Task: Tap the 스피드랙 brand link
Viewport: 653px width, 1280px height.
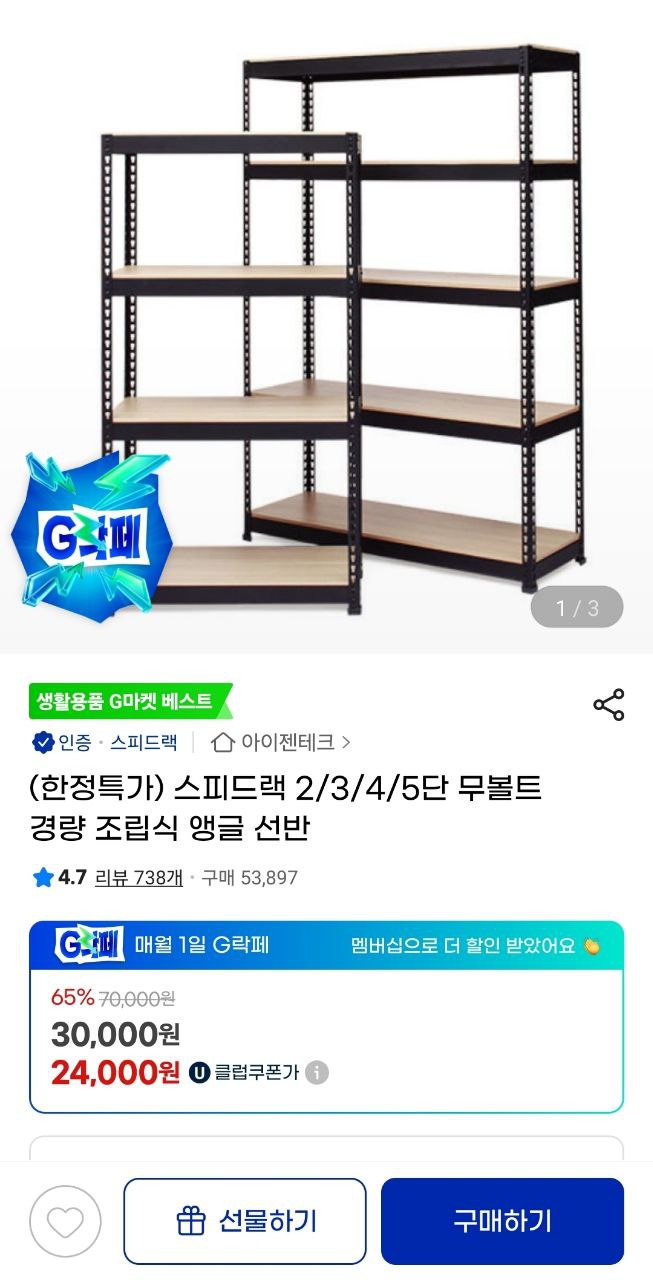Action: pos(143,742)
